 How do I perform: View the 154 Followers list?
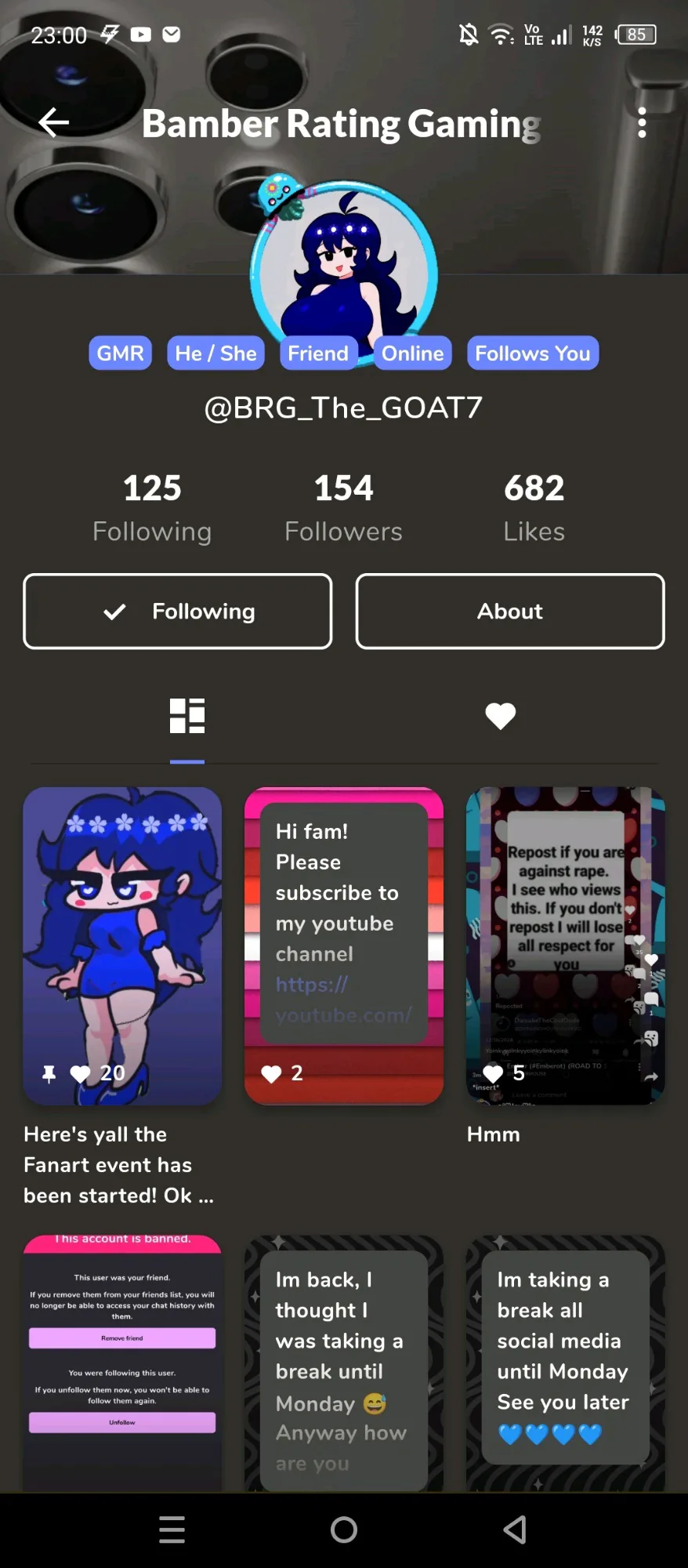pos(343,507)
